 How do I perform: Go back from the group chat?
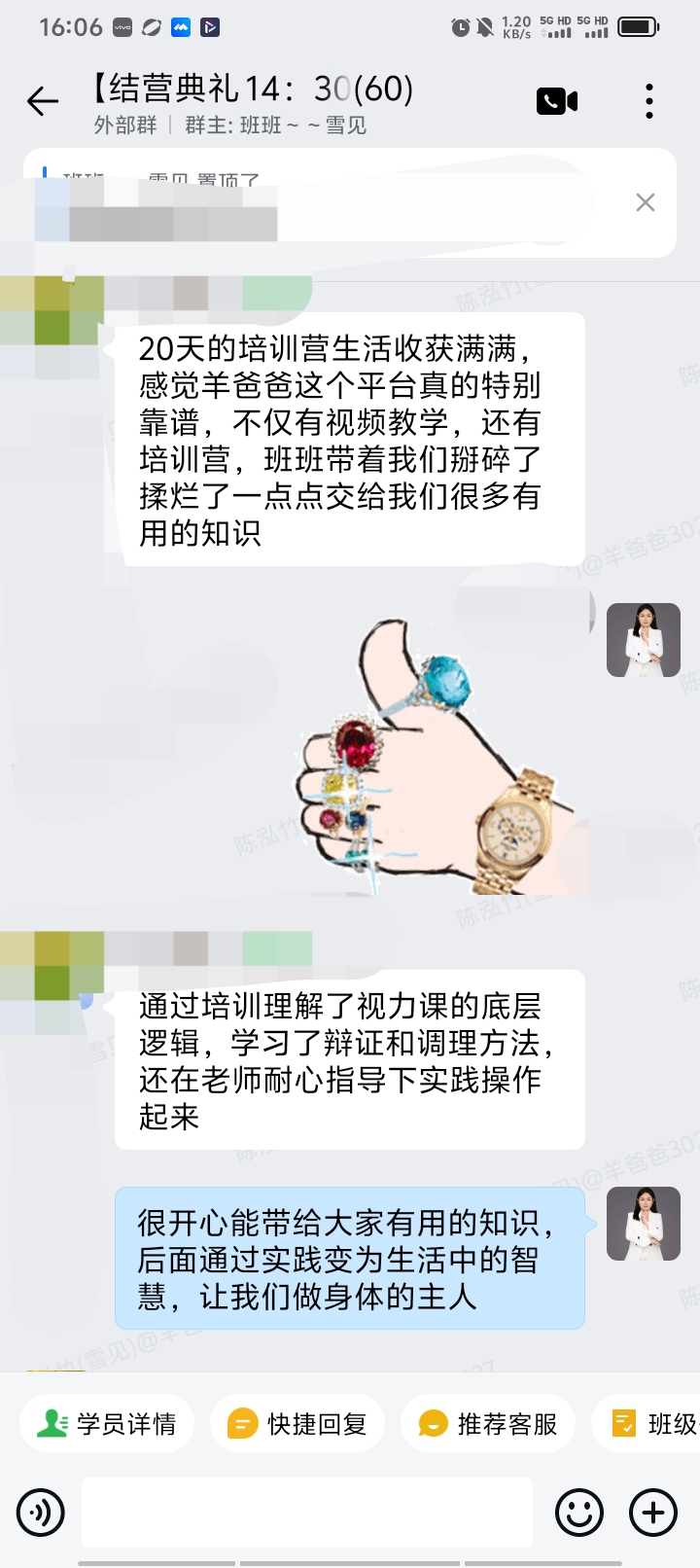coord(43,101)
